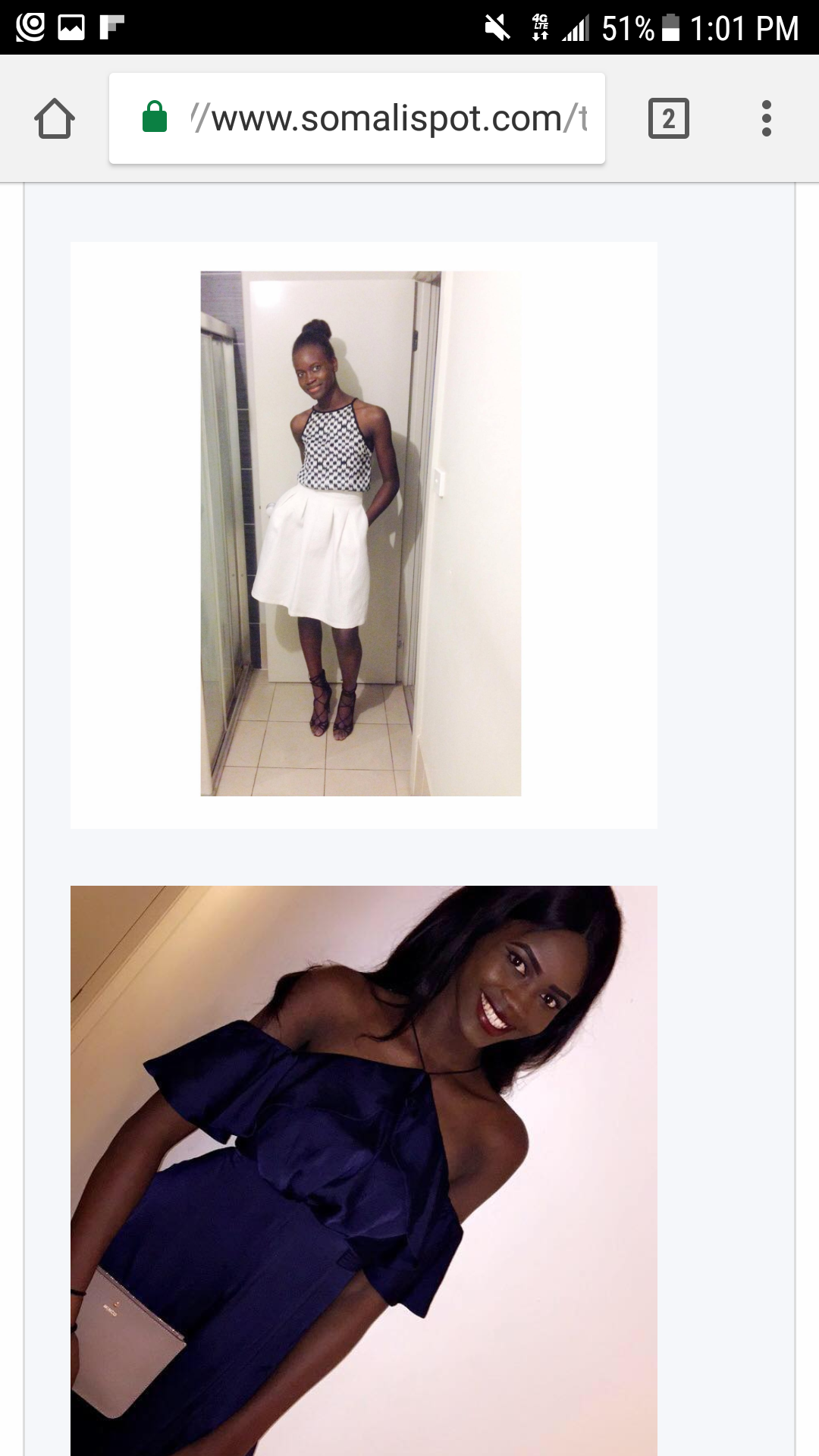
Task: Open the somalispot.com address bar
Action: click(x=357, y=118)
